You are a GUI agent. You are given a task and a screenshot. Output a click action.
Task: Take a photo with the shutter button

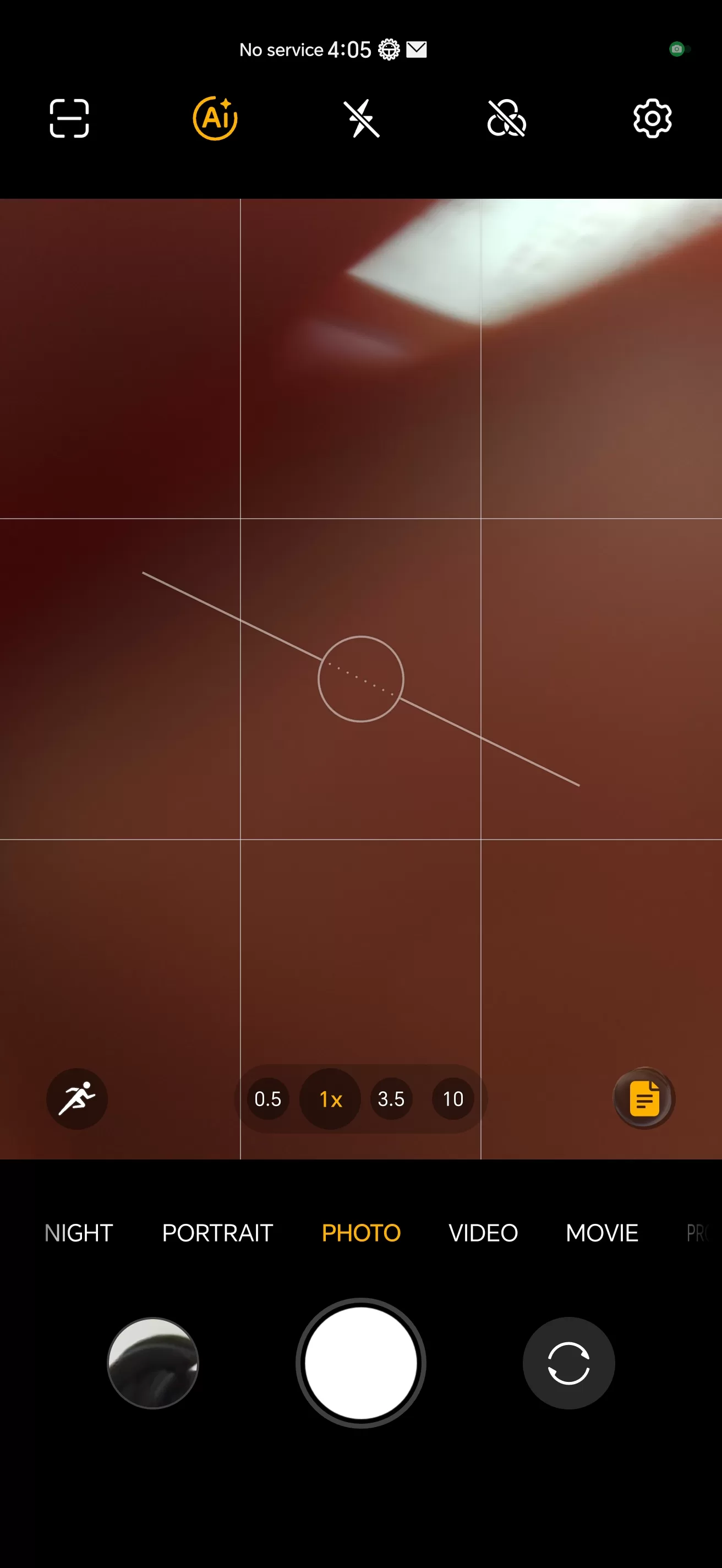(360, 1363)
